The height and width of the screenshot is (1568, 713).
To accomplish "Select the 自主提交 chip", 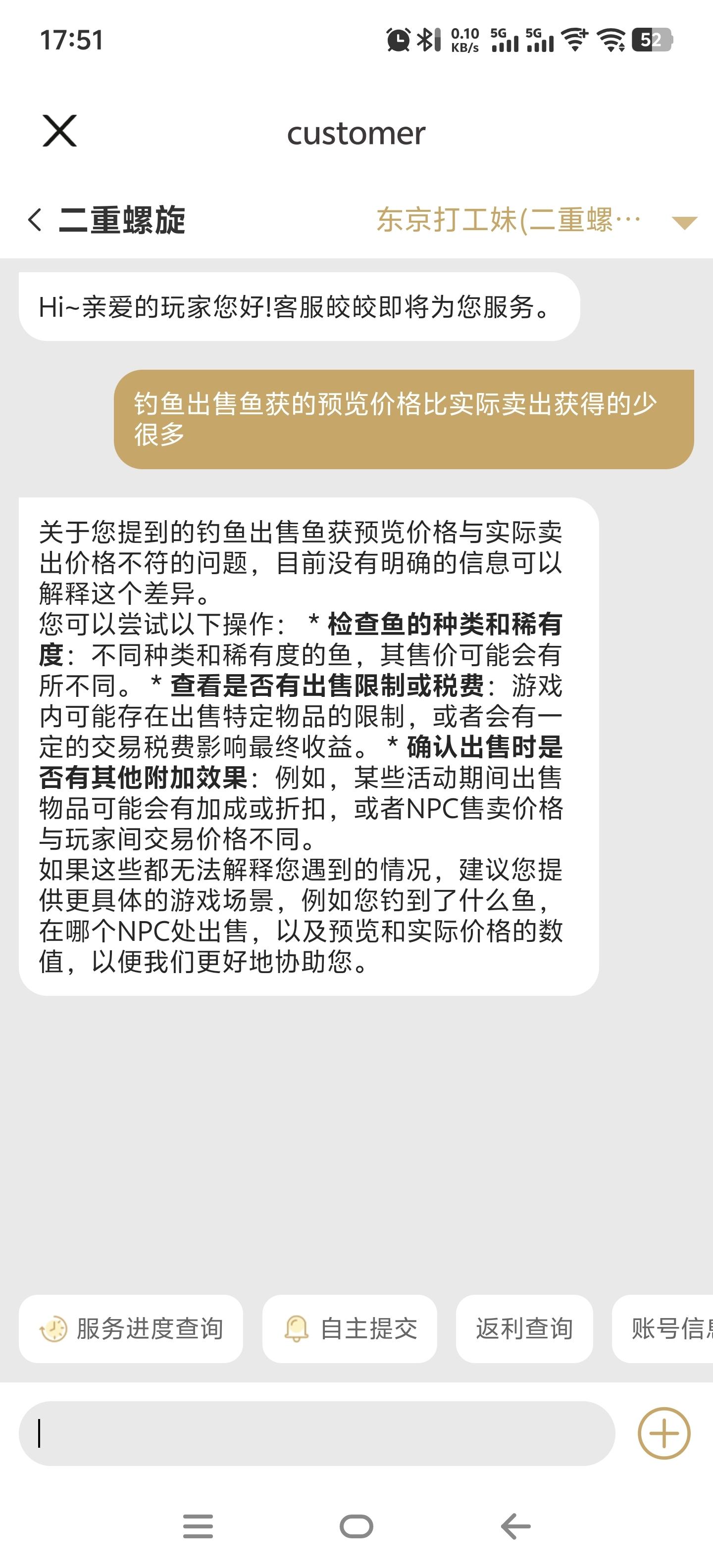I will pos(350,1329).
